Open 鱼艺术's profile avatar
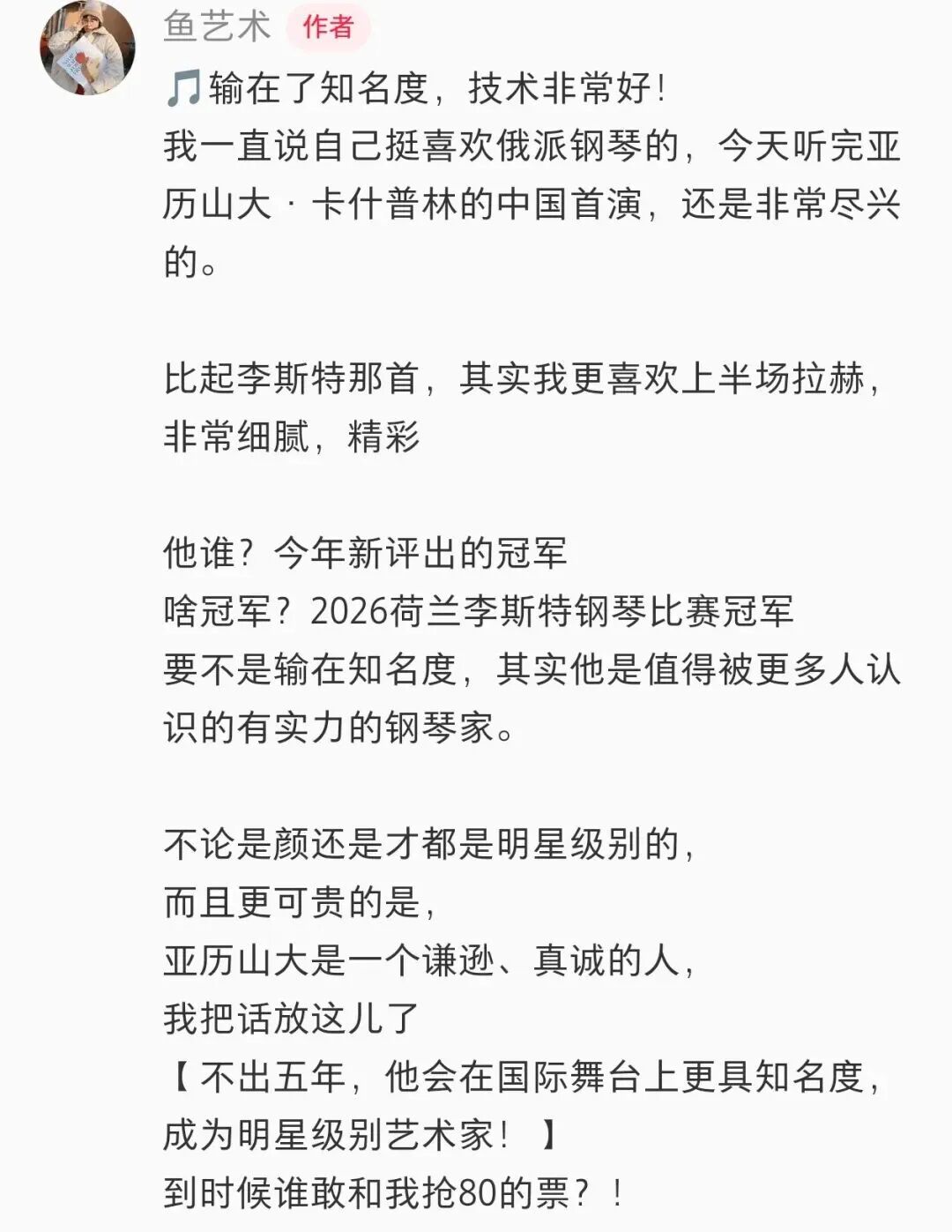Image resolution: width=952 pixels, height=1232 pixels. [87, 47]
